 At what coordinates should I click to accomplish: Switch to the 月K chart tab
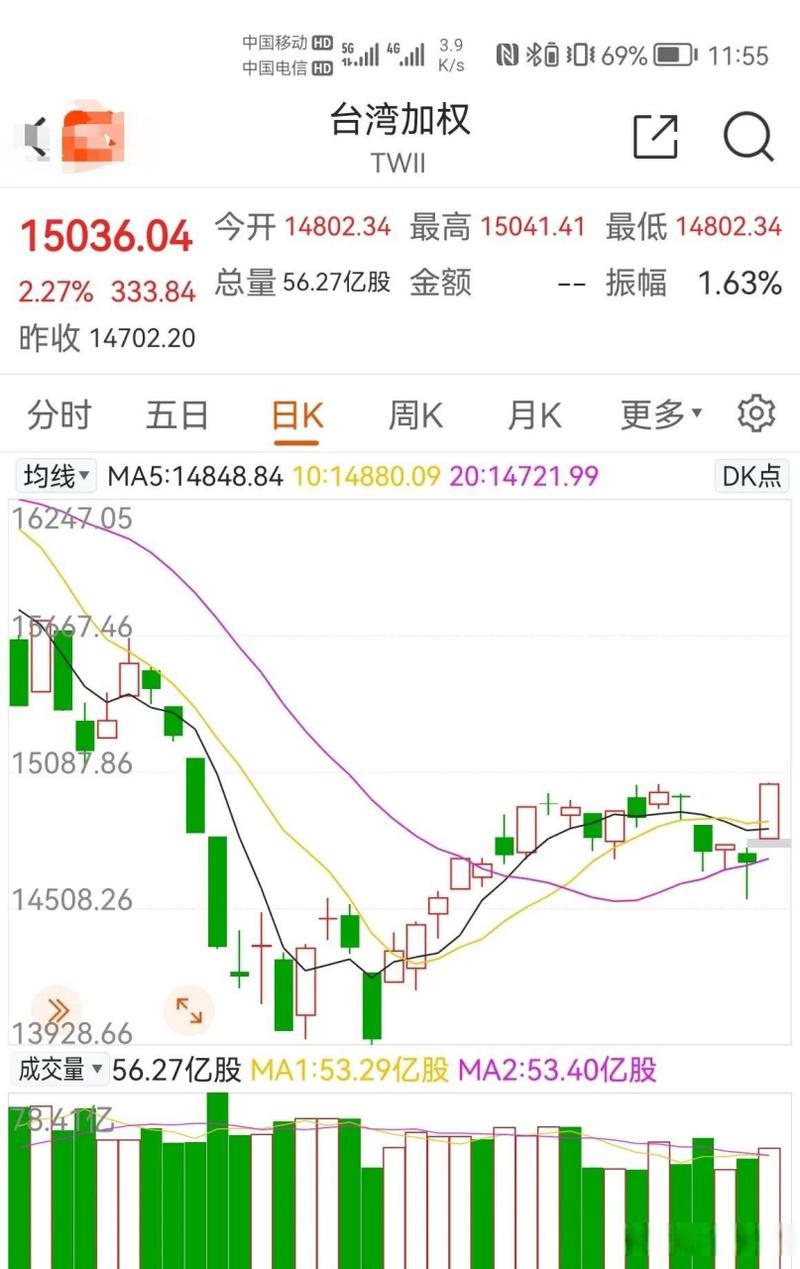point(534,415)
